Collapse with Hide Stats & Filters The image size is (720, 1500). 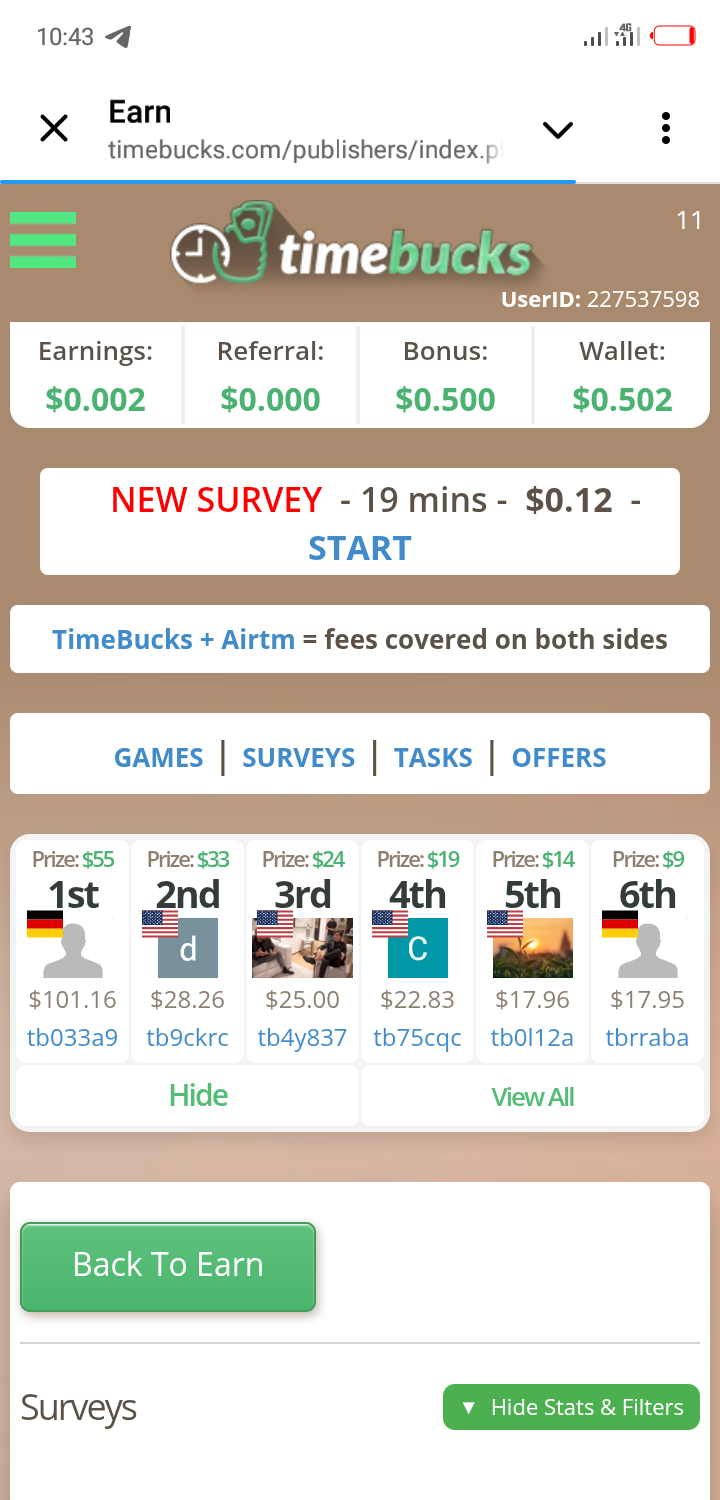(x=571, y=1407)
